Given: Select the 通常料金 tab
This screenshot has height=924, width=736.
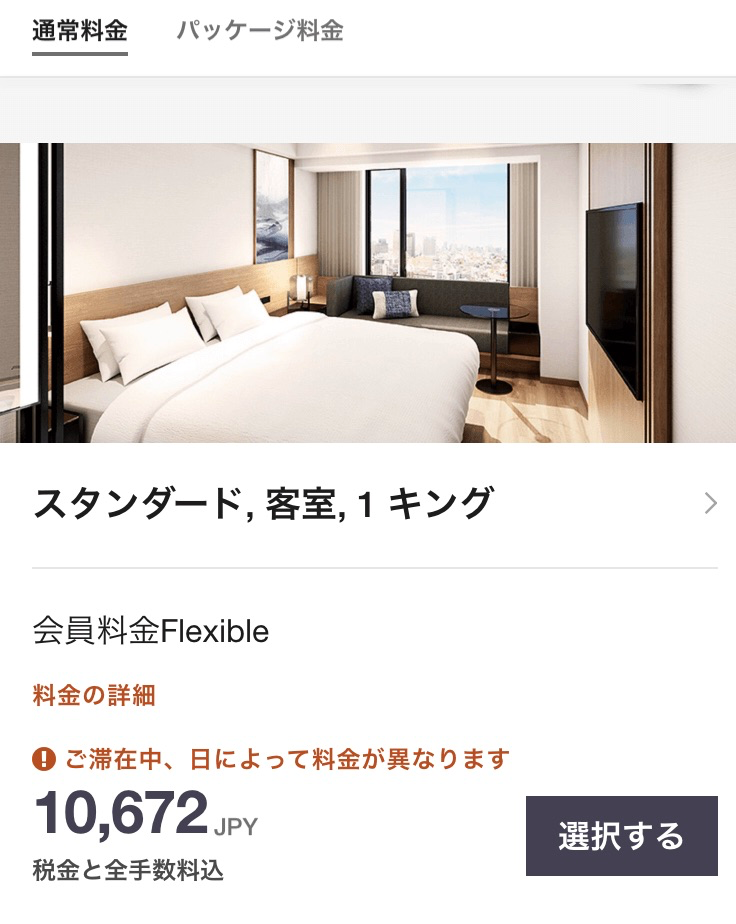Looking at the screenshot, I should pos(80,31).
